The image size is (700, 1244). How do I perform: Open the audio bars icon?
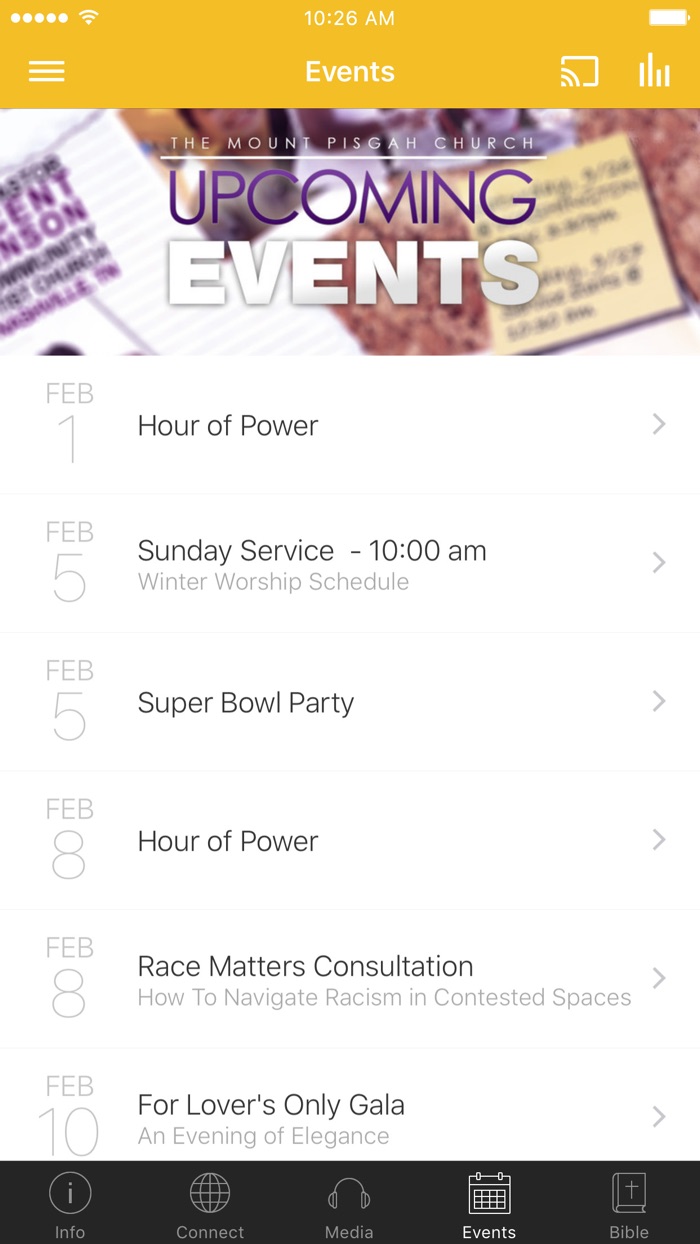[x=655, y=71]
